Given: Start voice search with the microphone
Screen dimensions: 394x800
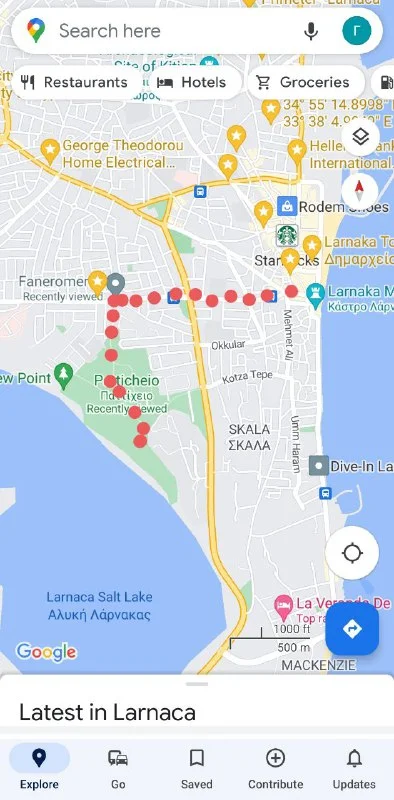Looking at the screenshot, I should (x=311, y=31).
